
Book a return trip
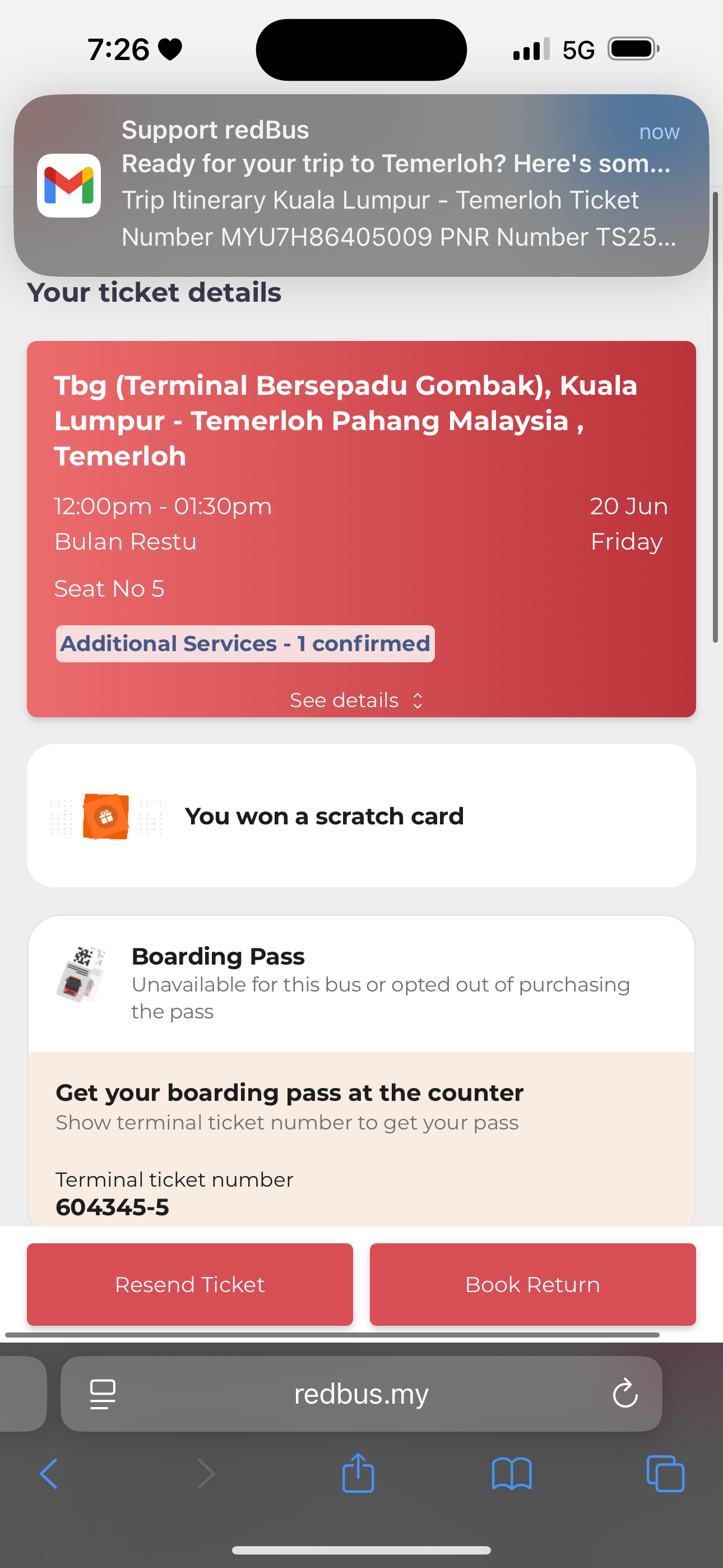pos(532,1284)
